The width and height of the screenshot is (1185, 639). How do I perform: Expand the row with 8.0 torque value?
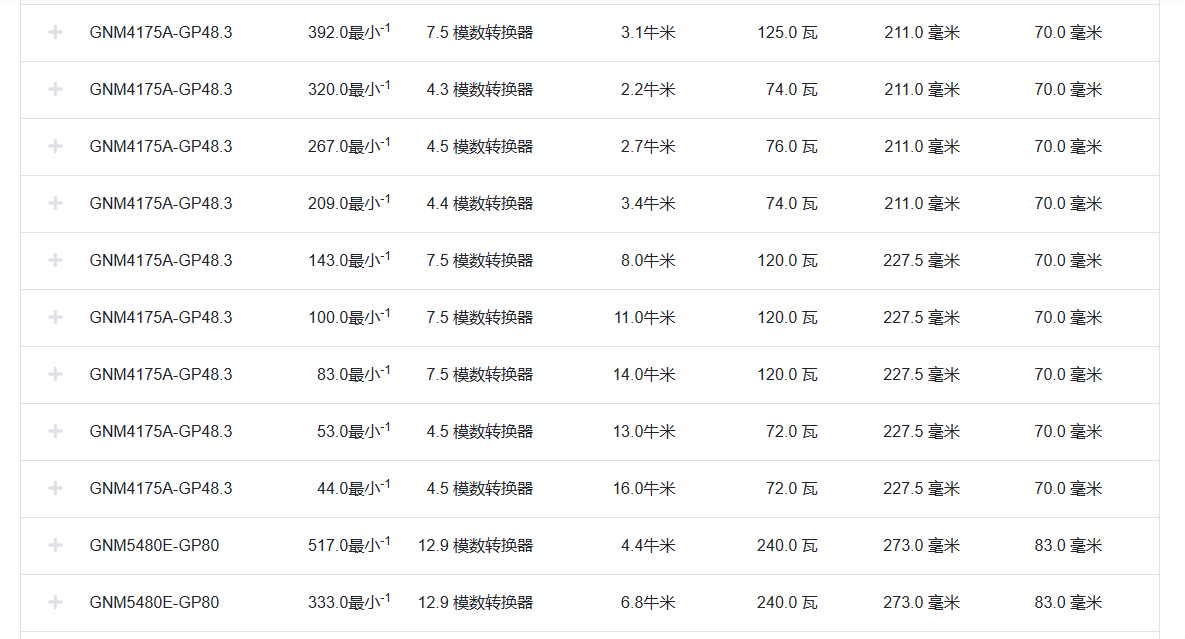55,260
